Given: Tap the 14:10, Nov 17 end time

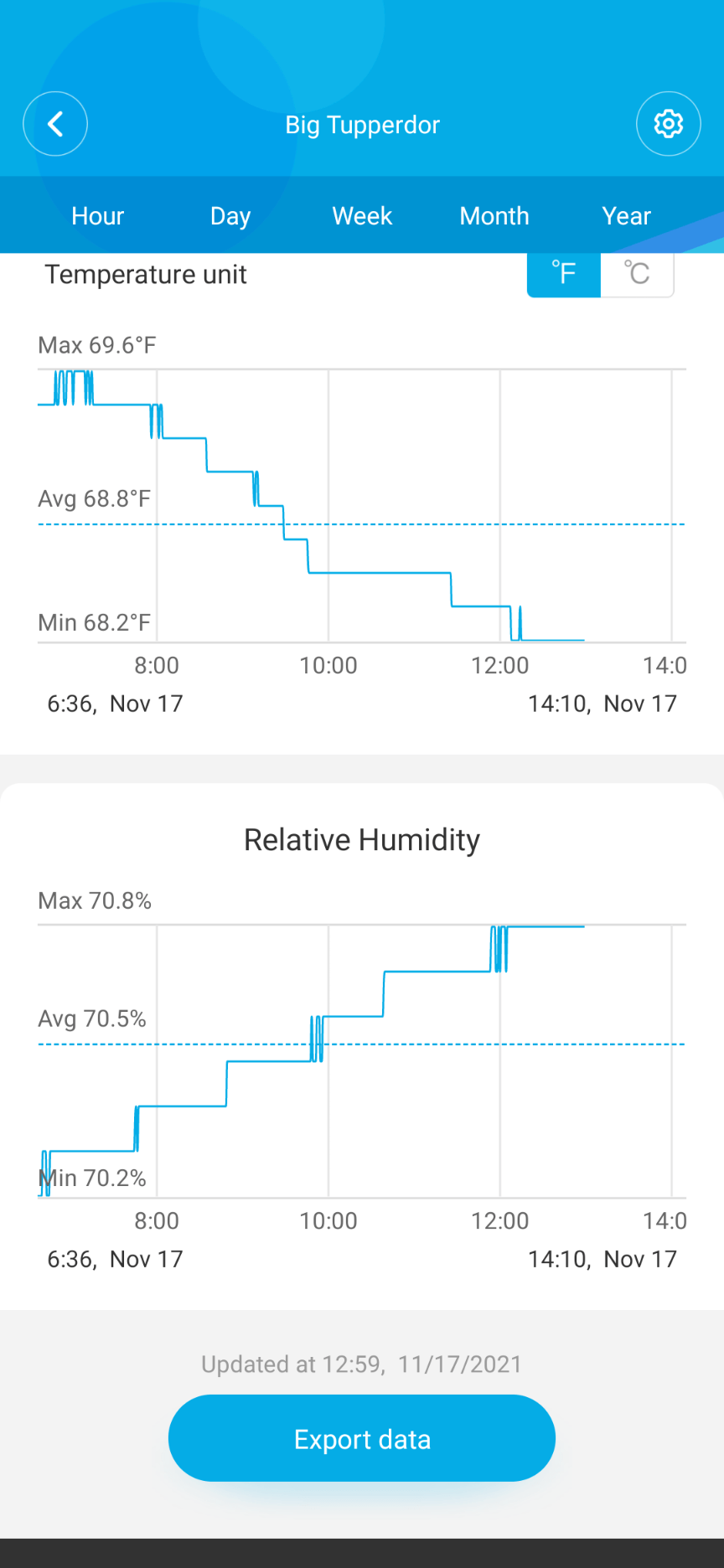Looking at the screenshot, I should (x=603, y=704).
